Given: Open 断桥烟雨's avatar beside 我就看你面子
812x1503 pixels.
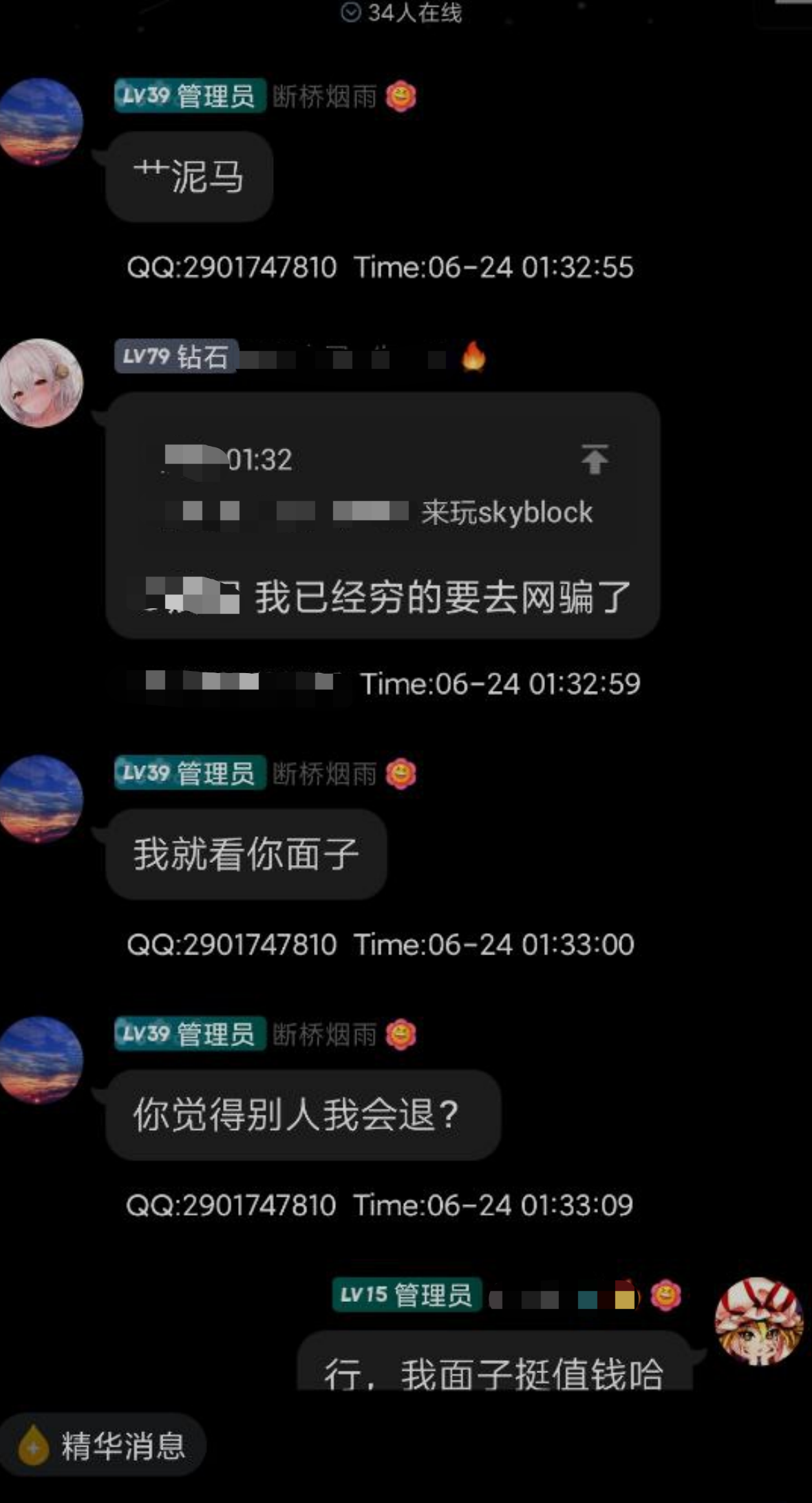Looking at the screenshot, I should tap(41, 799).
